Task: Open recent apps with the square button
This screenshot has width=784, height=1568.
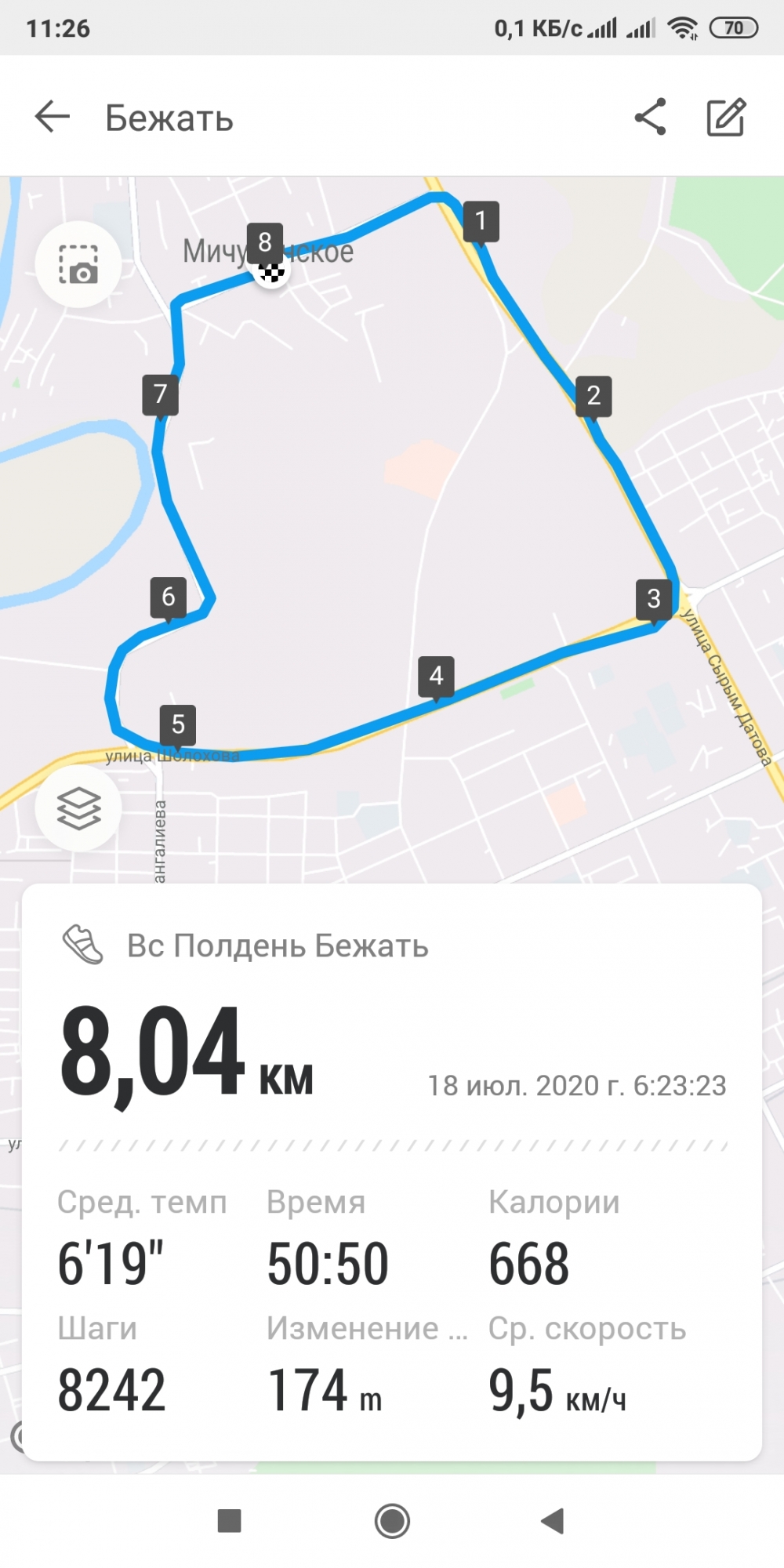Action: click(229, 1522)
